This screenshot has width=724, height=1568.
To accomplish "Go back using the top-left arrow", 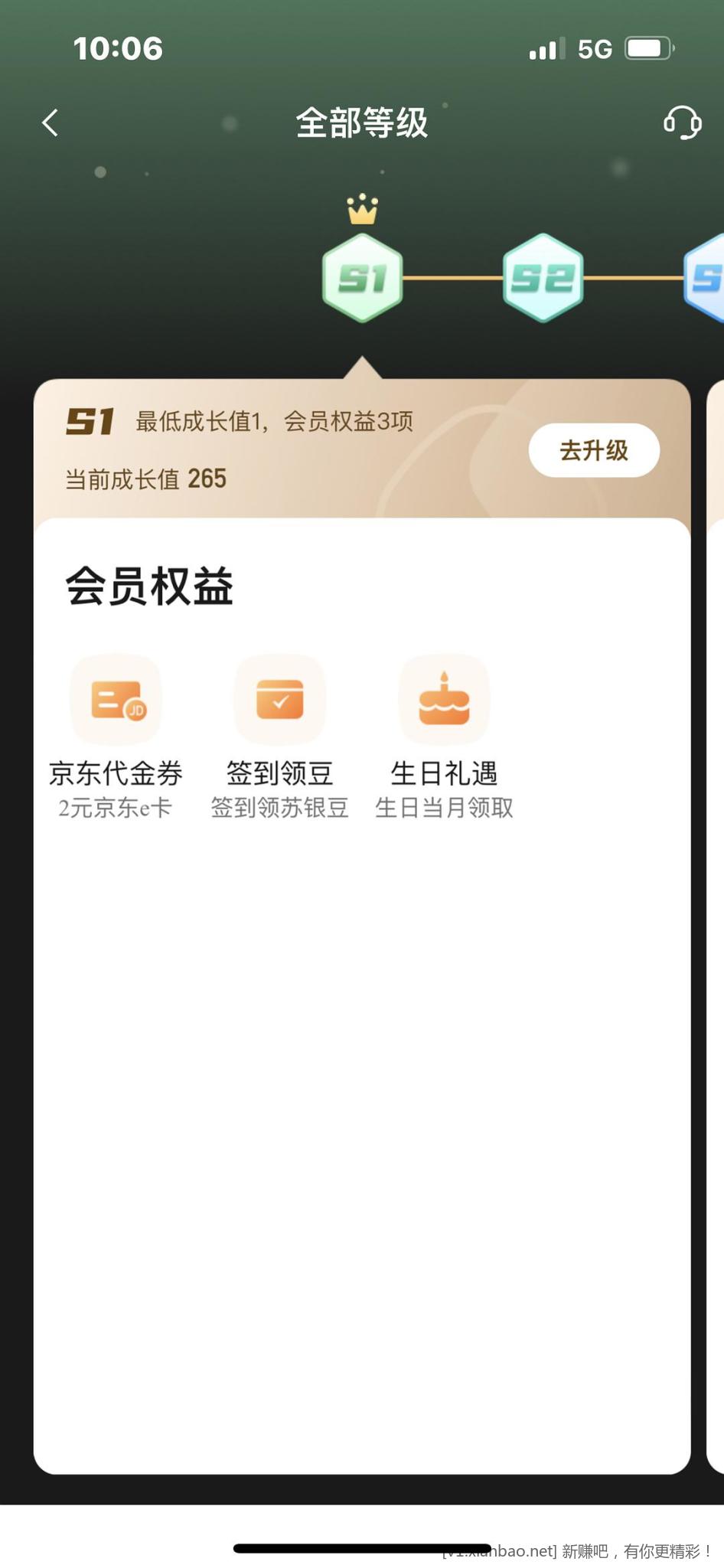I will point(51,122).
